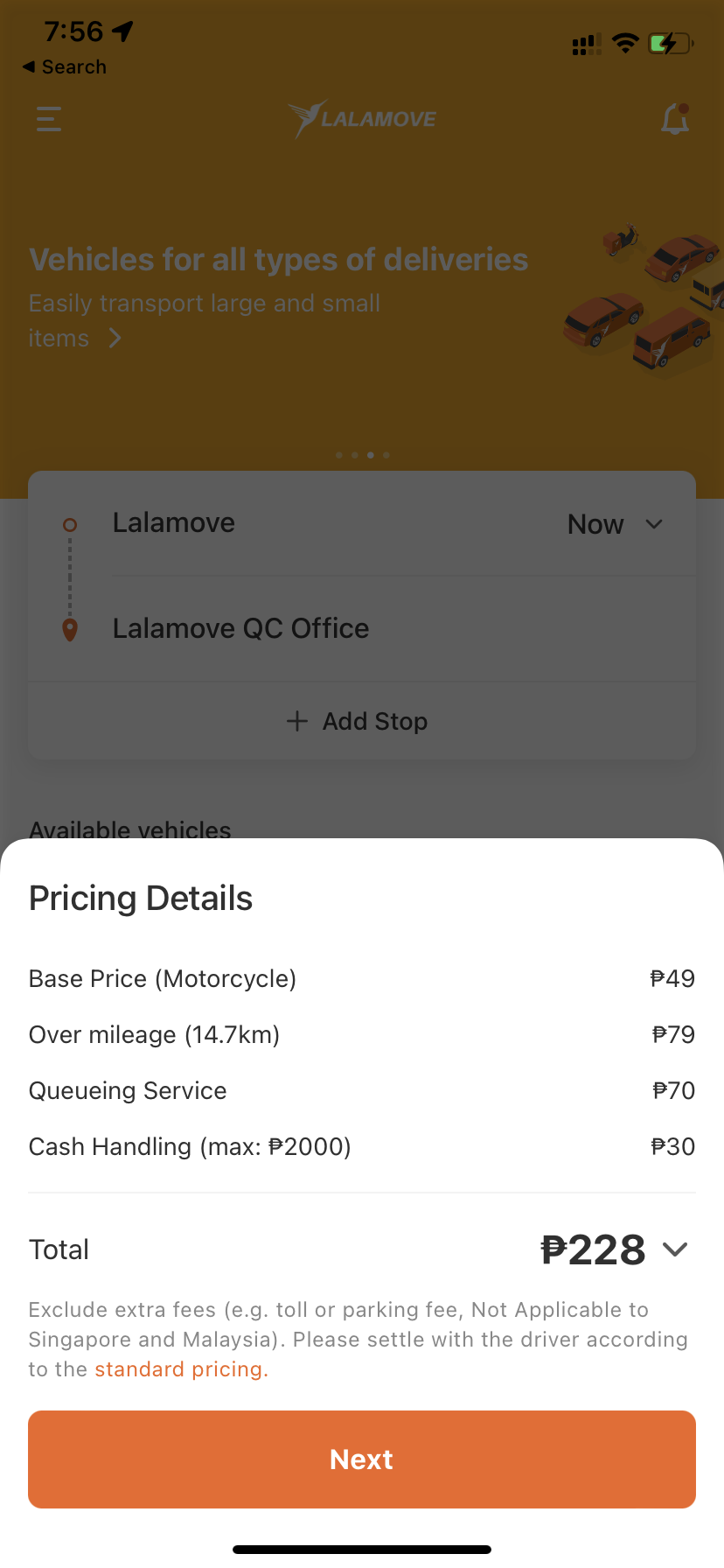
Task: Collapse the Total price breakdown chevron
Action: click(x=674, y=1249)
